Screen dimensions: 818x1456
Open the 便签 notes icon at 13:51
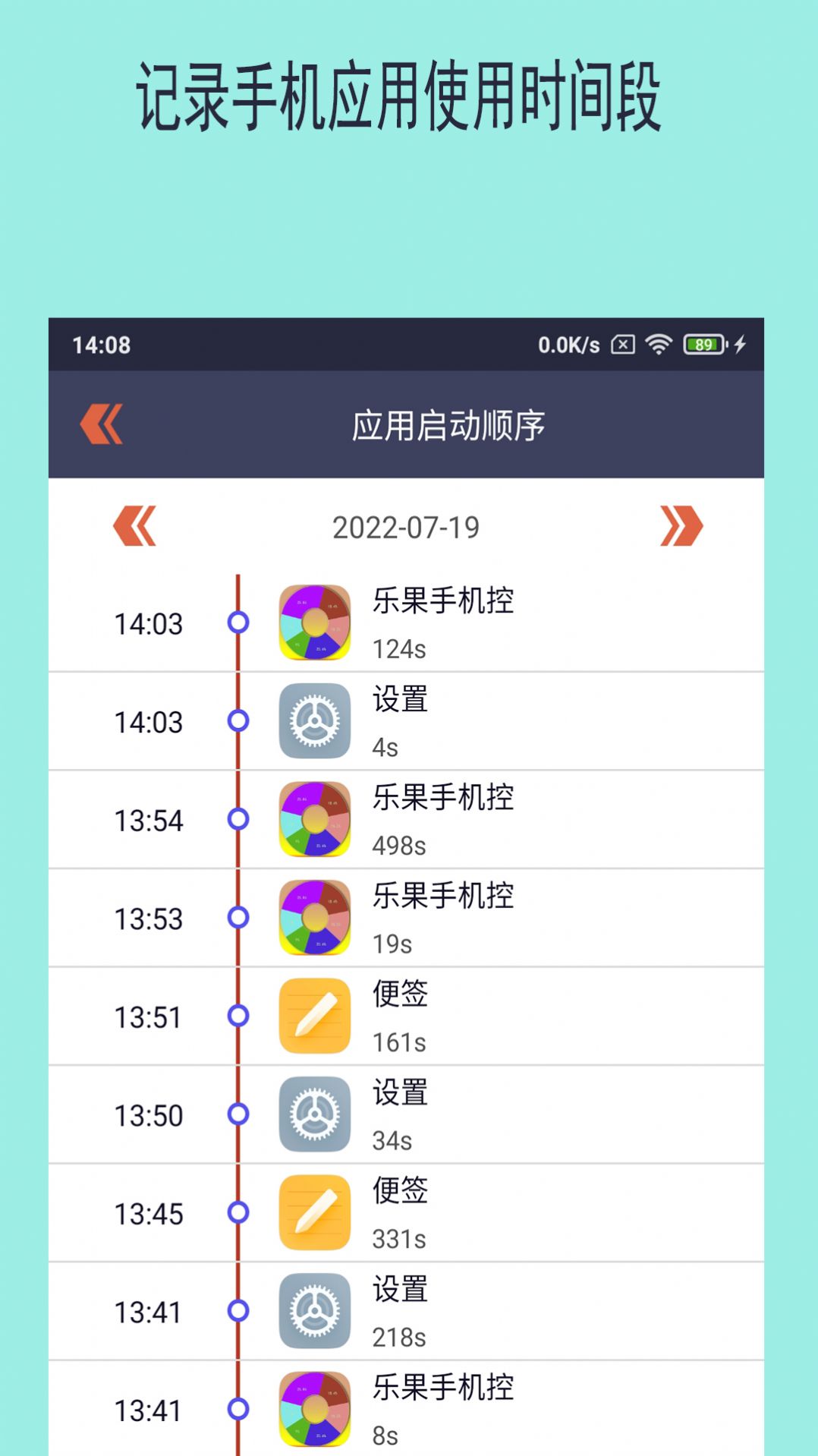(313, 1015)
